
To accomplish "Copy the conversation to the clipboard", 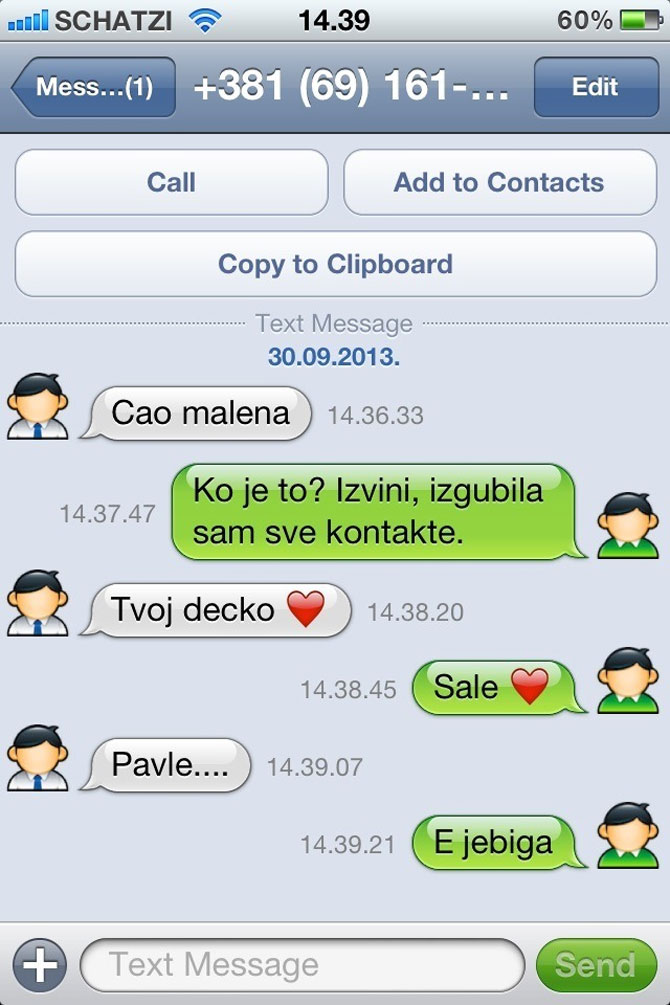I will [x=335, y=265].
